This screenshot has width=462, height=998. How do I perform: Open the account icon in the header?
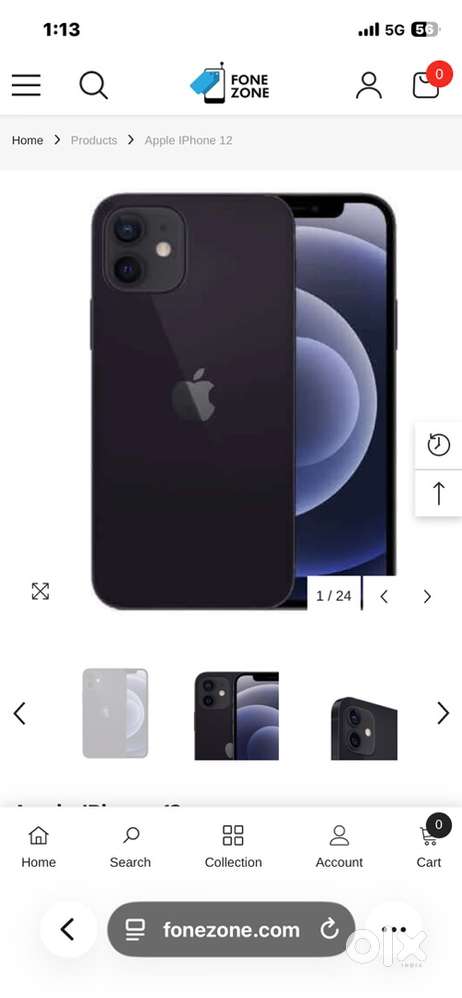point(369,85)
